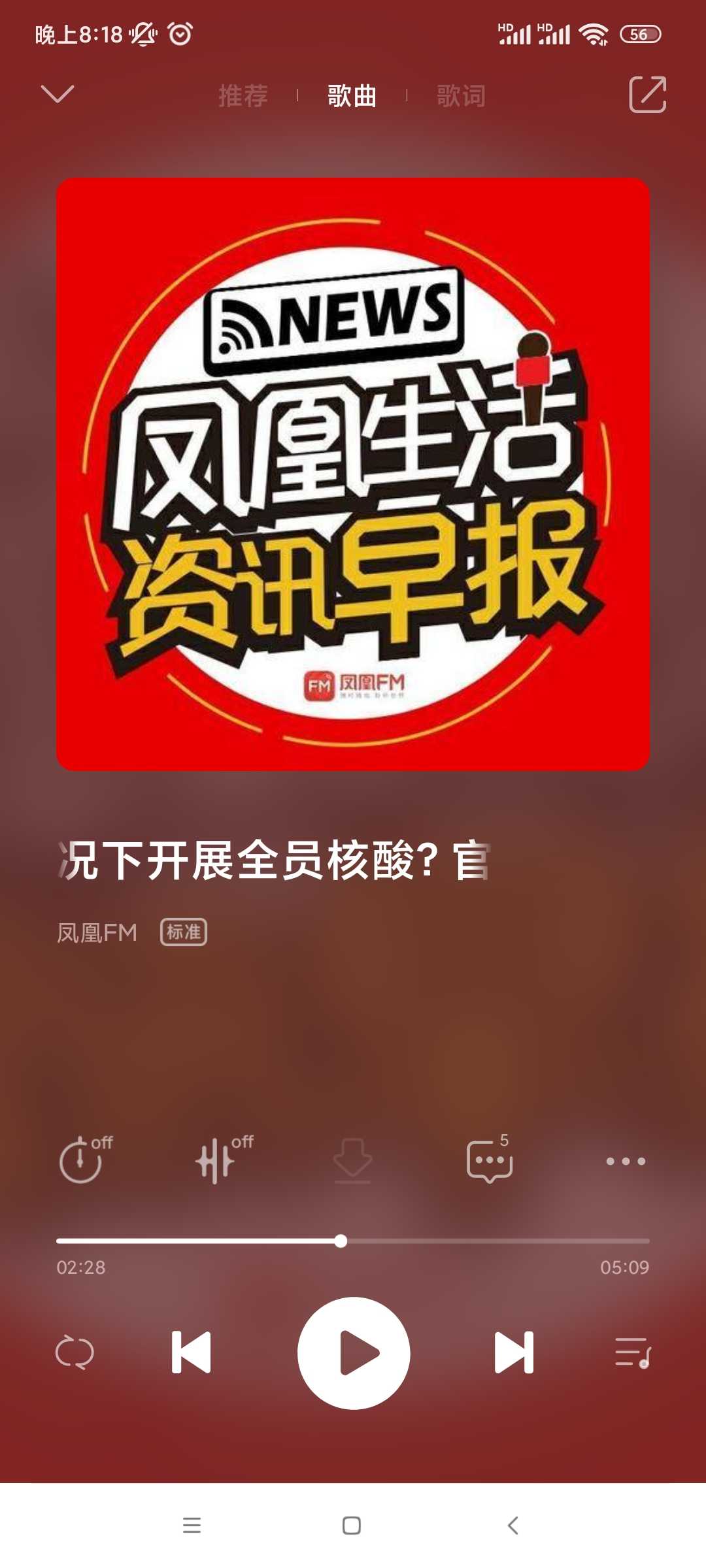
Task: Change the loop playback mode
Action: (x=75, y=1352)
